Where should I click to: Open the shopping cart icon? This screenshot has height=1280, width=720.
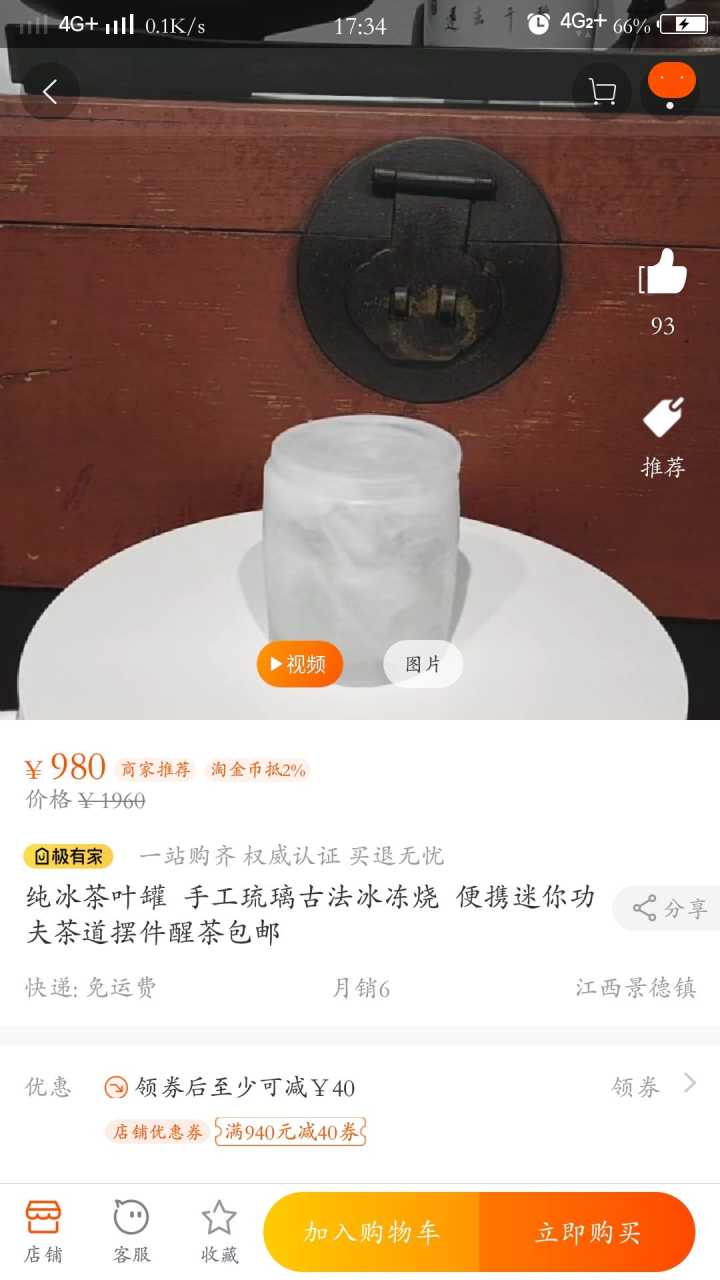click(602, 92)
